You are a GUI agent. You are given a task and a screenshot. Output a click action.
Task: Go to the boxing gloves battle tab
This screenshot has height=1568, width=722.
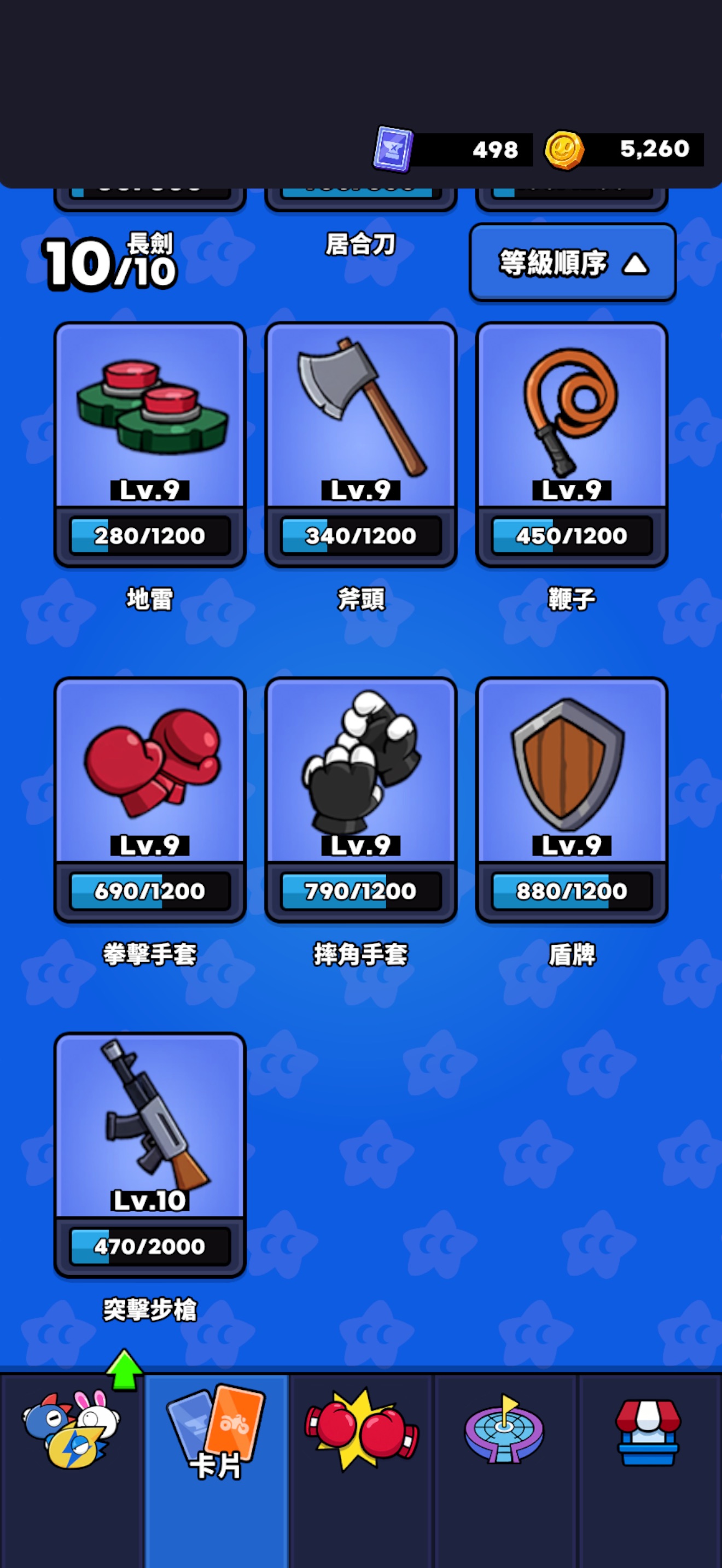361,1430
